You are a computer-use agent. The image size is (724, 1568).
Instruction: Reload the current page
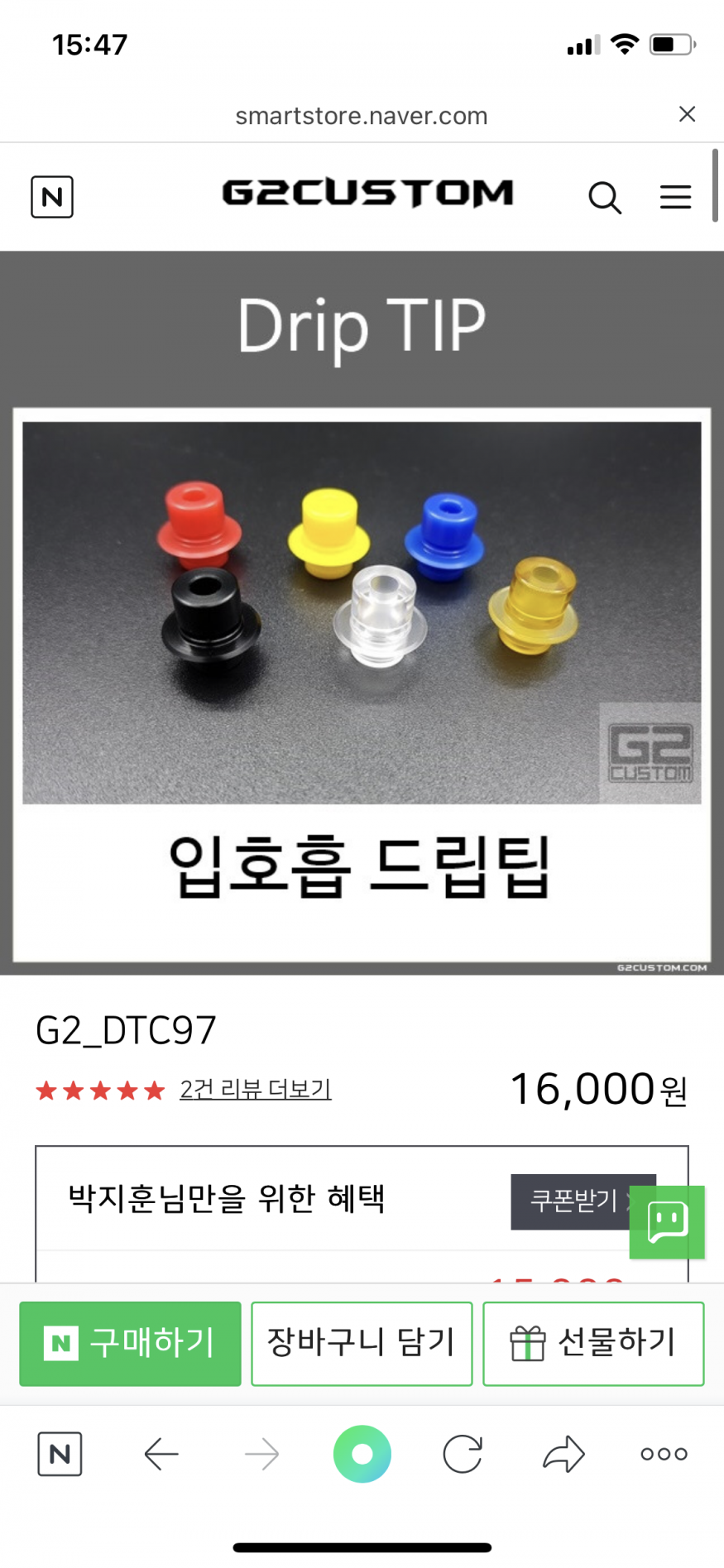point(463,1454)
